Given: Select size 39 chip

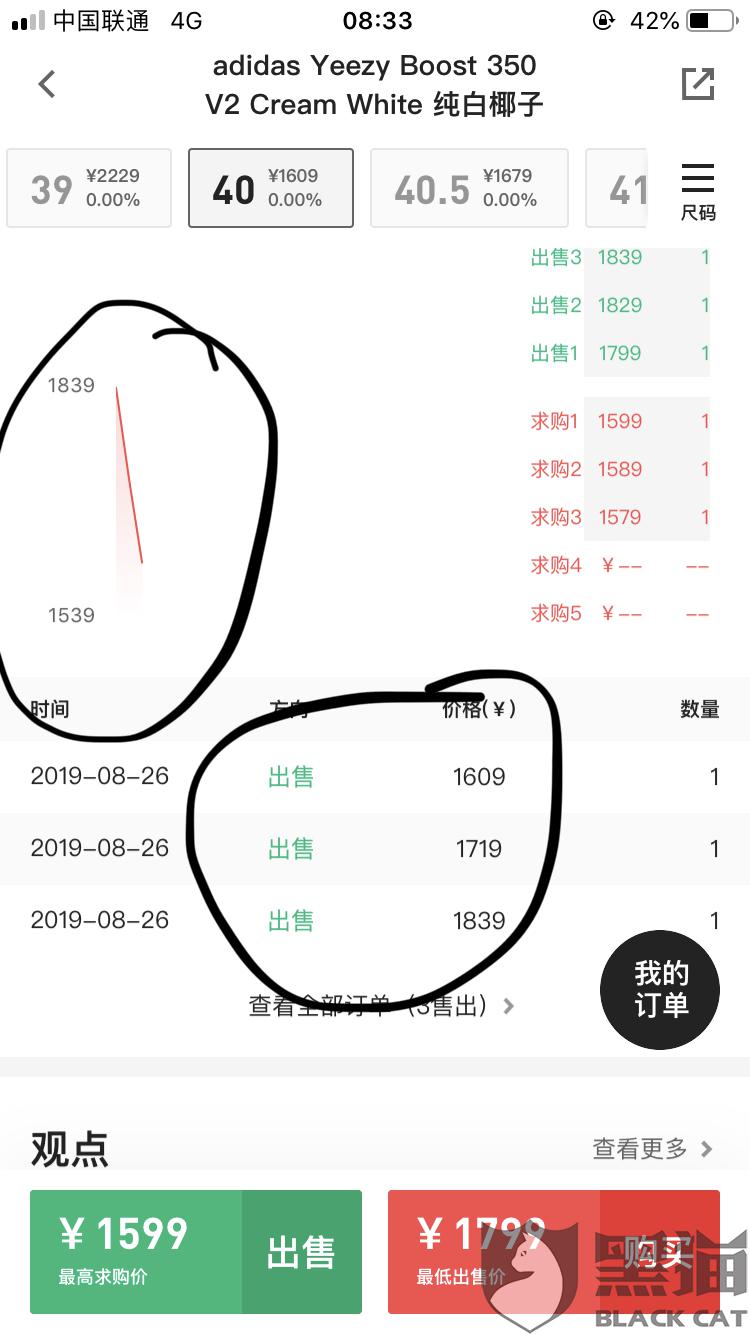Looking at the screenshot, I should 89,188.
